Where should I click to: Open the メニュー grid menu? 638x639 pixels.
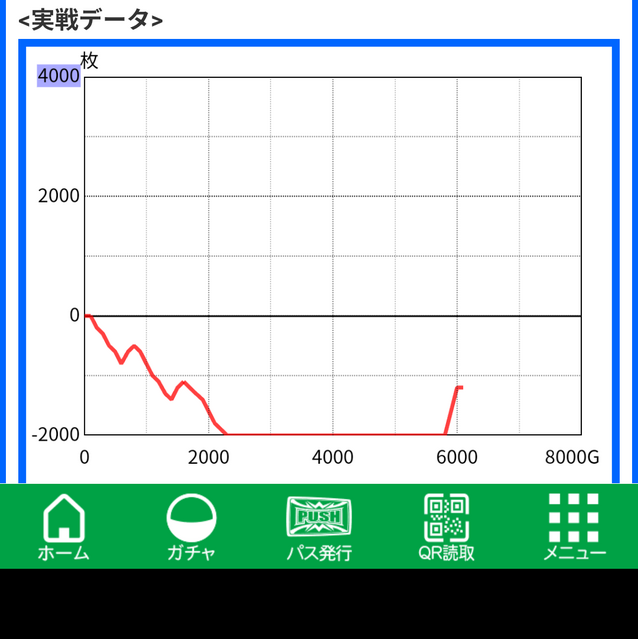574,527
